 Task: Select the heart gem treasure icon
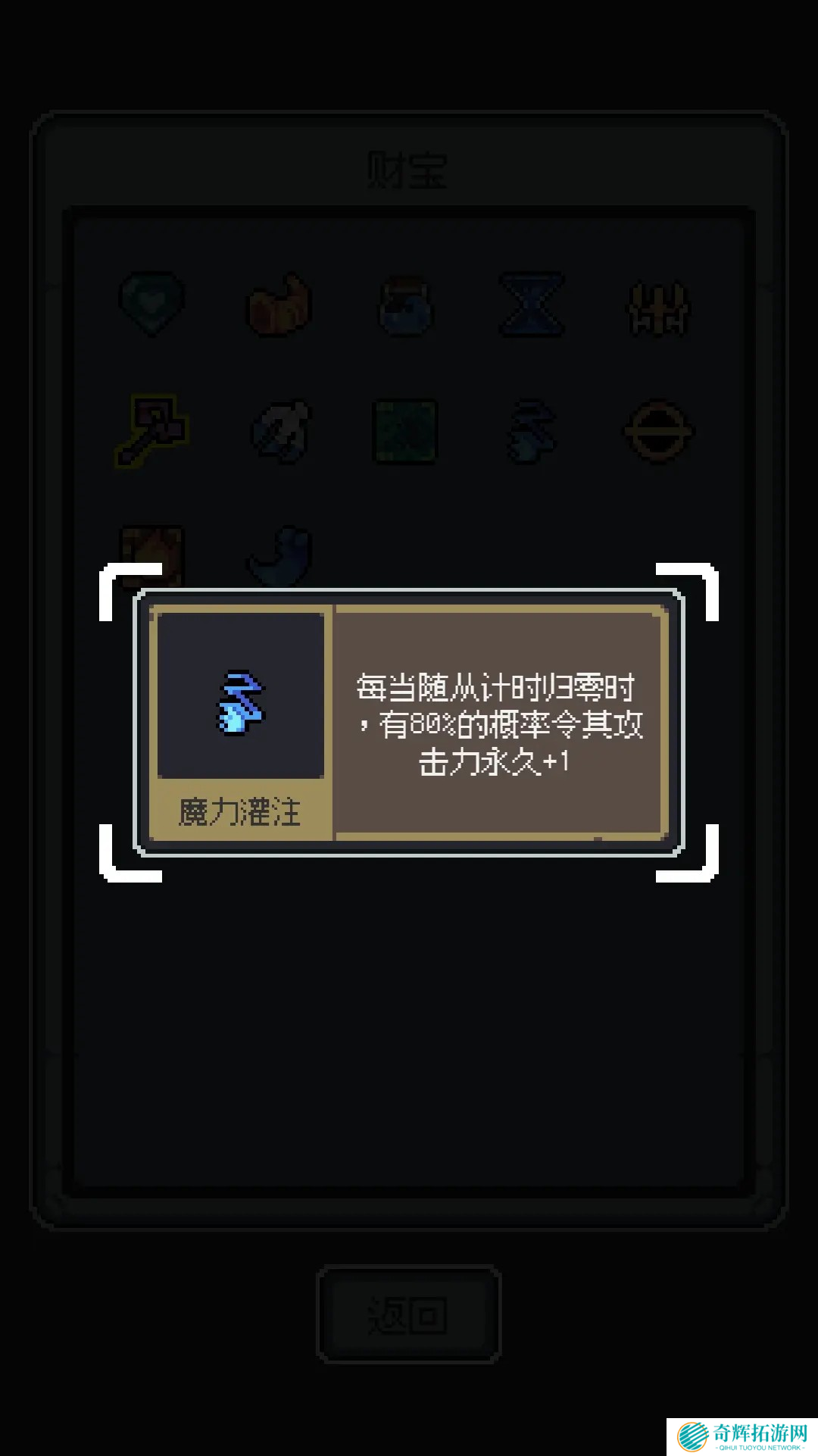point(152,305)
